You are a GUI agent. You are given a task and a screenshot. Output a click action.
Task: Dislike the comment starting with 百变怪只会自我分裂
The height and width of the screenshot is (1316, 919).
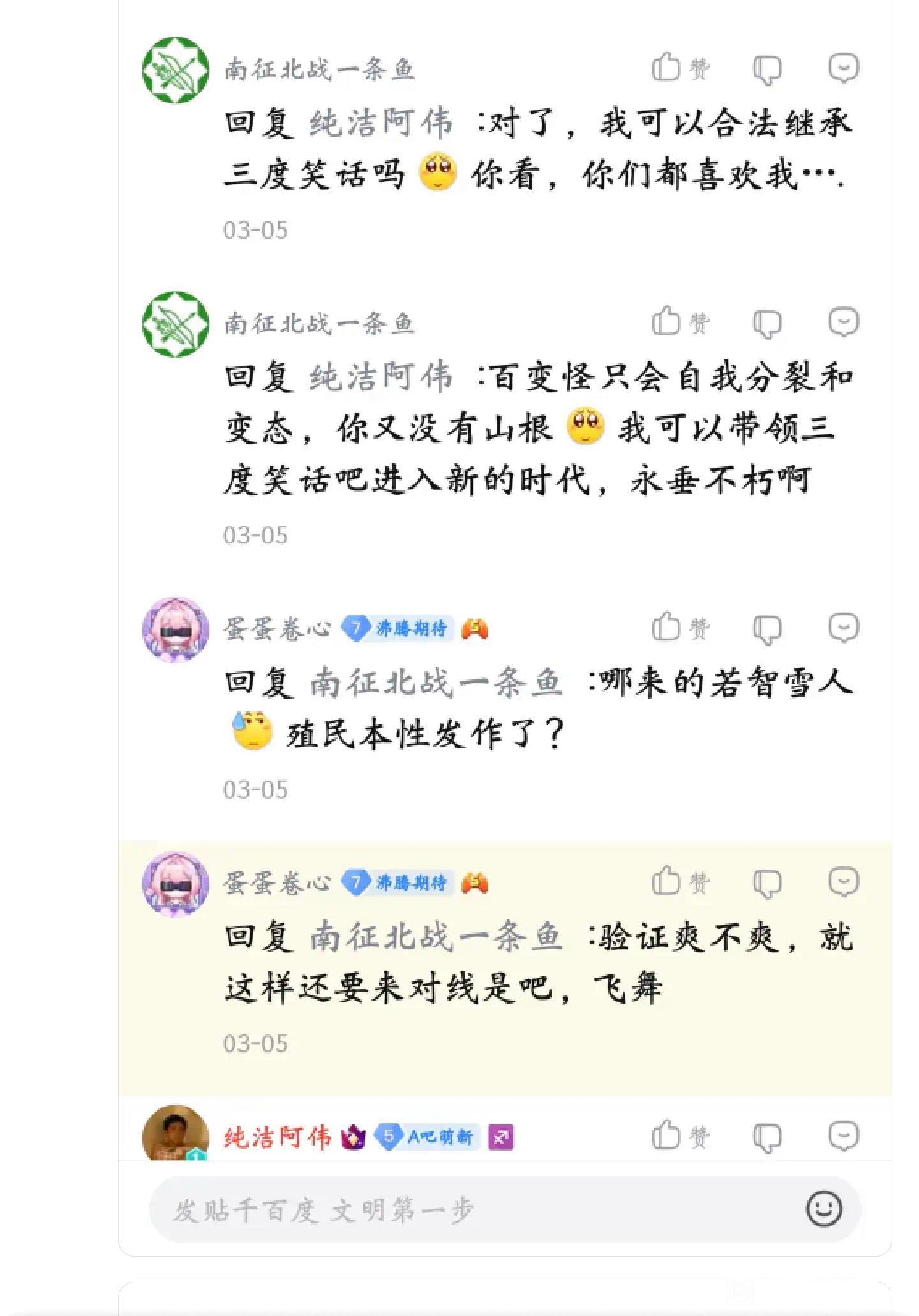(766, 323)
